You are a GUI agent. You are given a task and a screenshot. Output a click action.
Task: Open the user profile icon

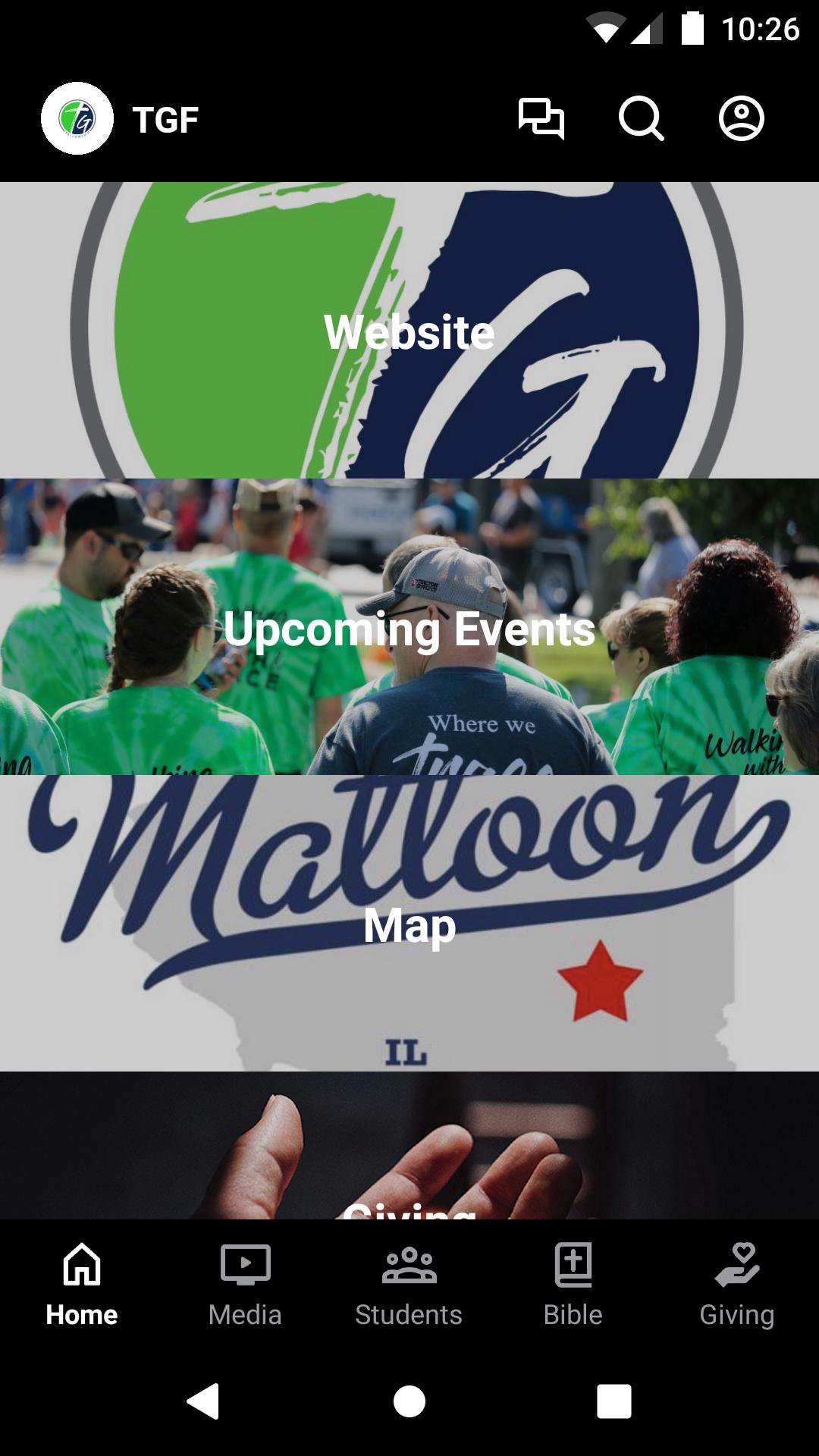tap(741, 119)
